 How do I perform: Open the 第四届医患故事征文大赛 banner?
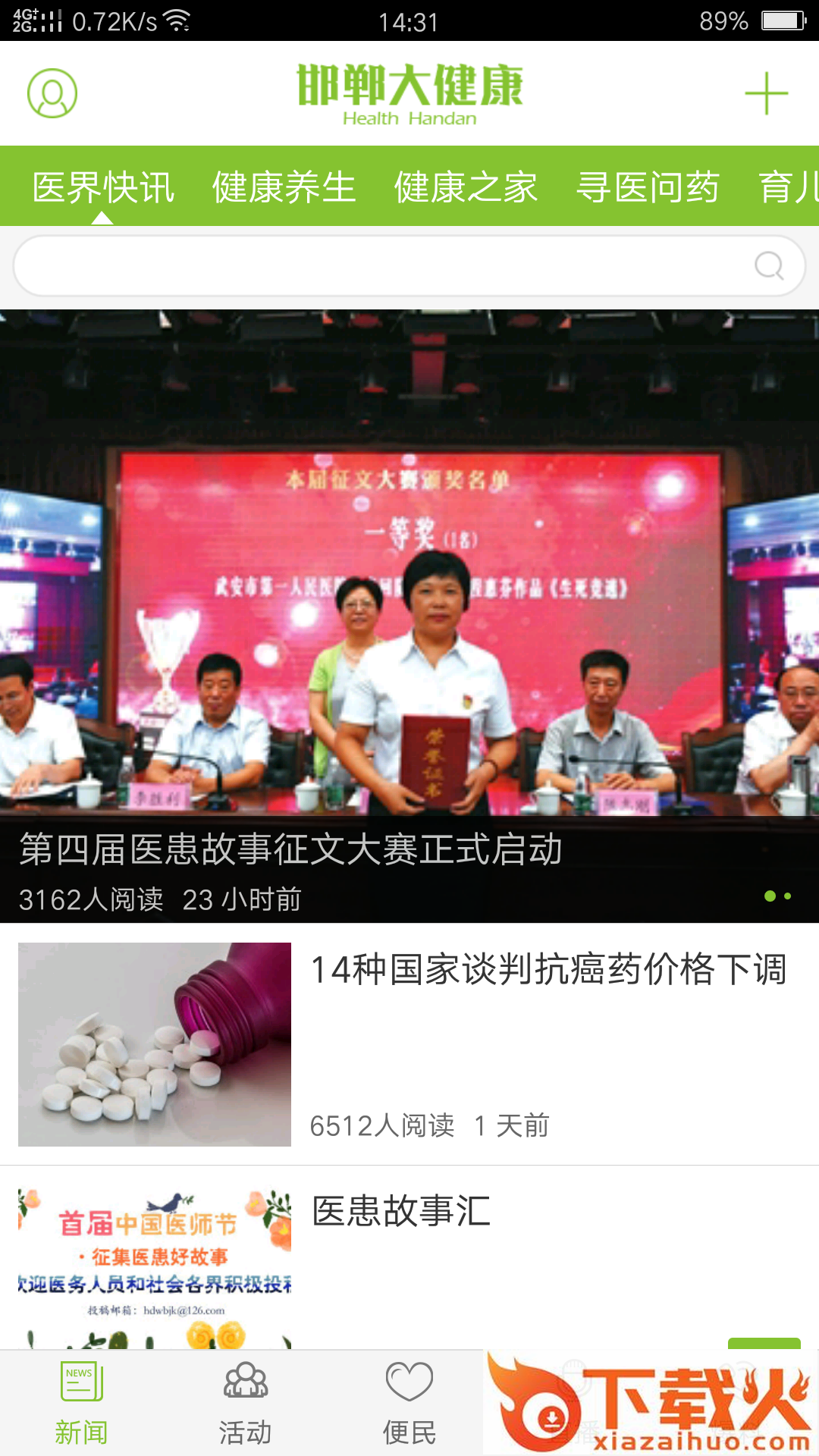click(409, 614)
